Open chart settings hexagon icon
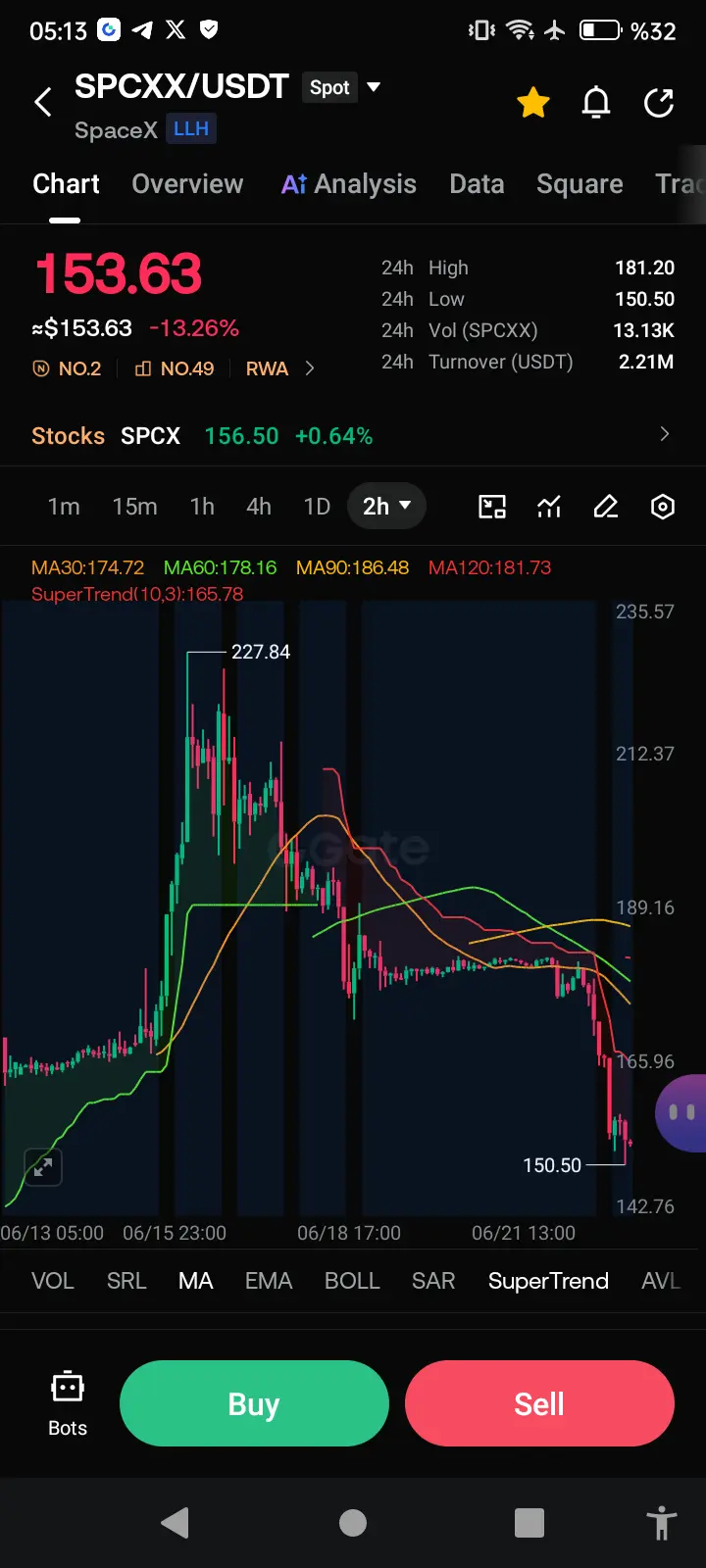Viewport: 706px width, 1568px height. (x=663, y=507)
